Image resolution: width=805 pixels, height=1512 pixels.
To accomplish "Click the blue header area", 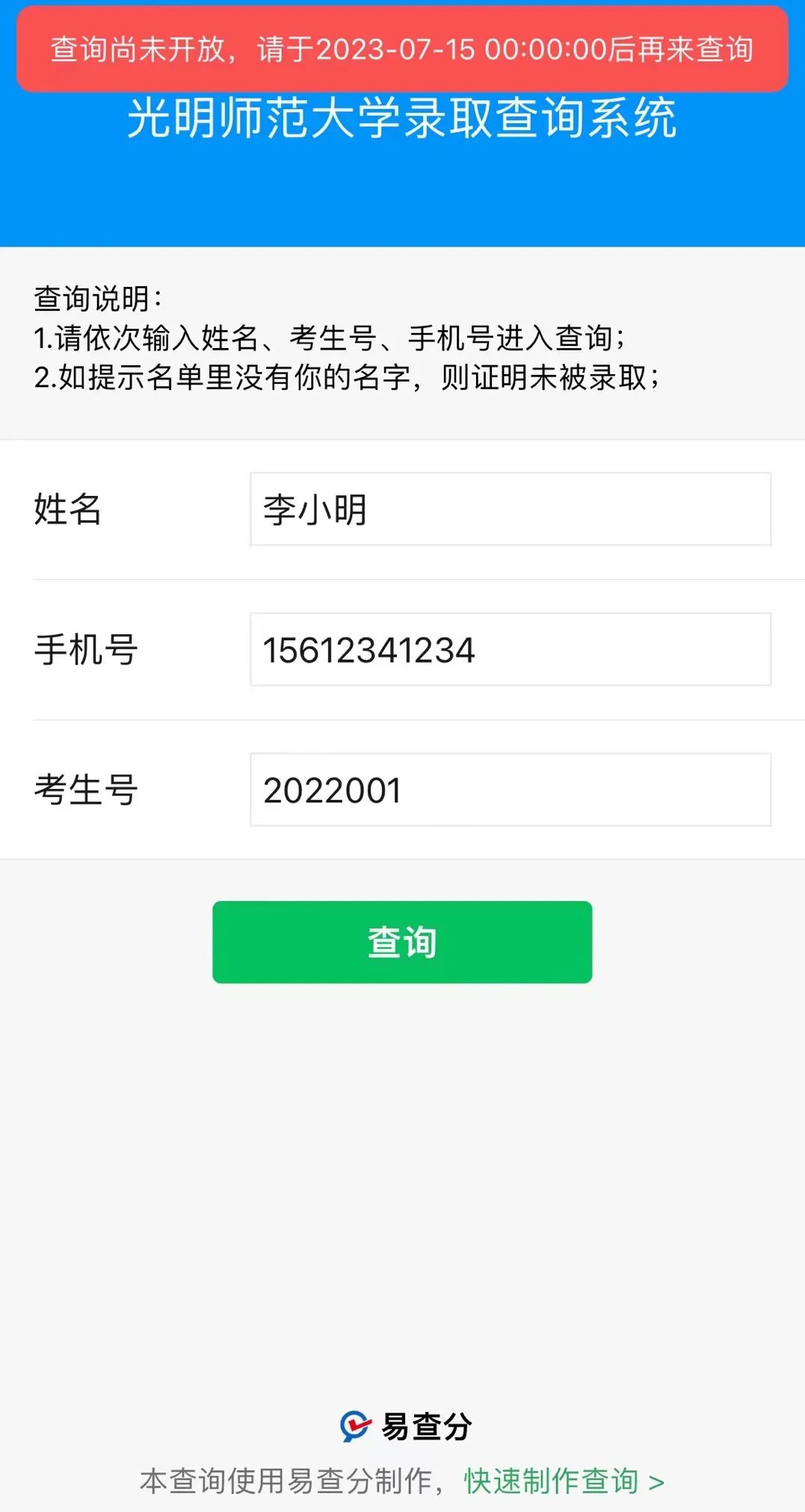I will (402, 194).
